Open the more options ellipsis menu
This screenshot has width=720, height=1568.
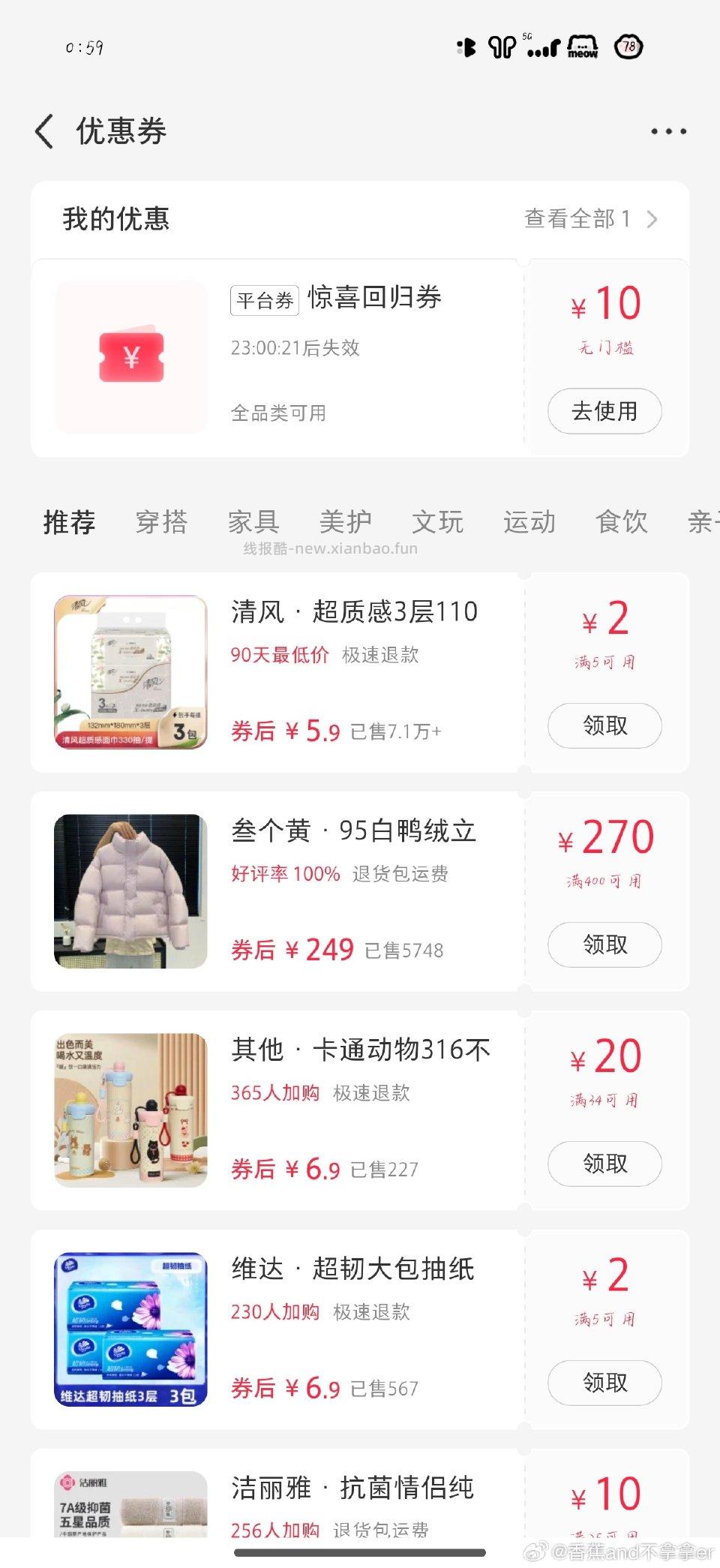click(667, 131)
